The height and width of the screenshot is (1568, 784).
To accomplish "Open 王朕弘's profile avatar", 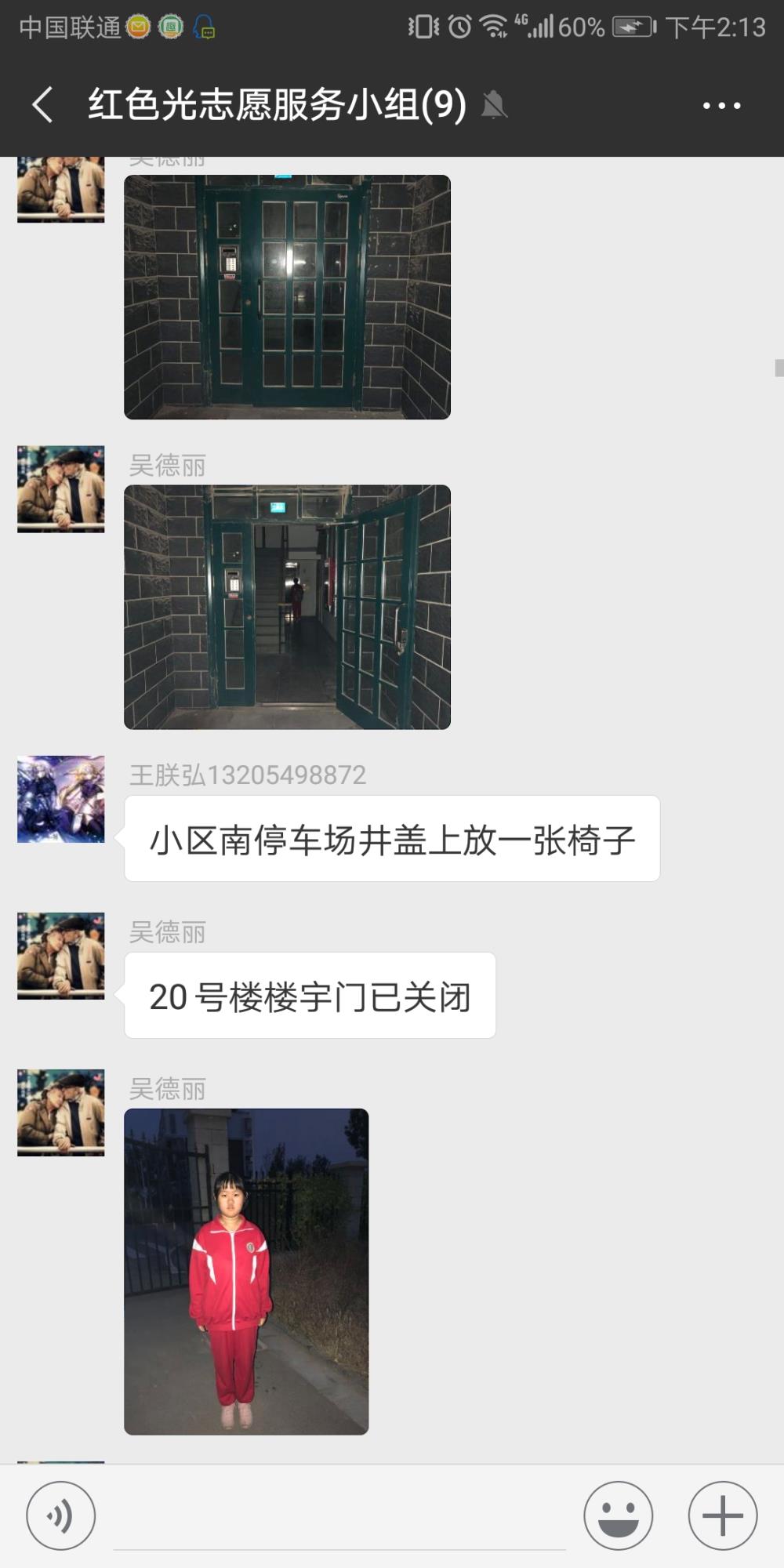I will click(x=61, y=799).
